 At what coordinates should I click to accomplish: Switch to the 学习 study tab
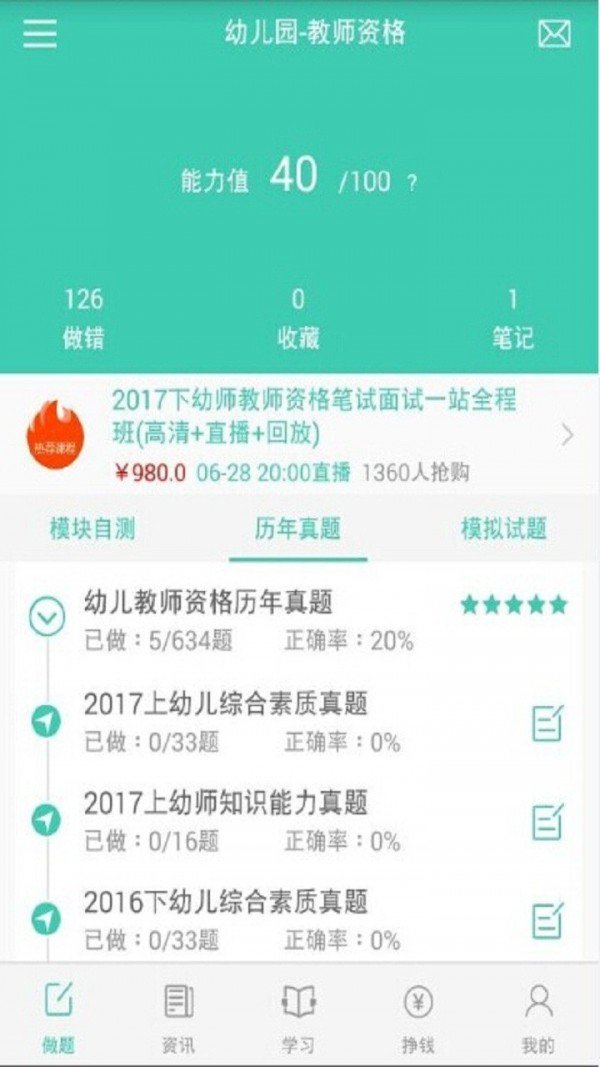[x=298, y=1016]
